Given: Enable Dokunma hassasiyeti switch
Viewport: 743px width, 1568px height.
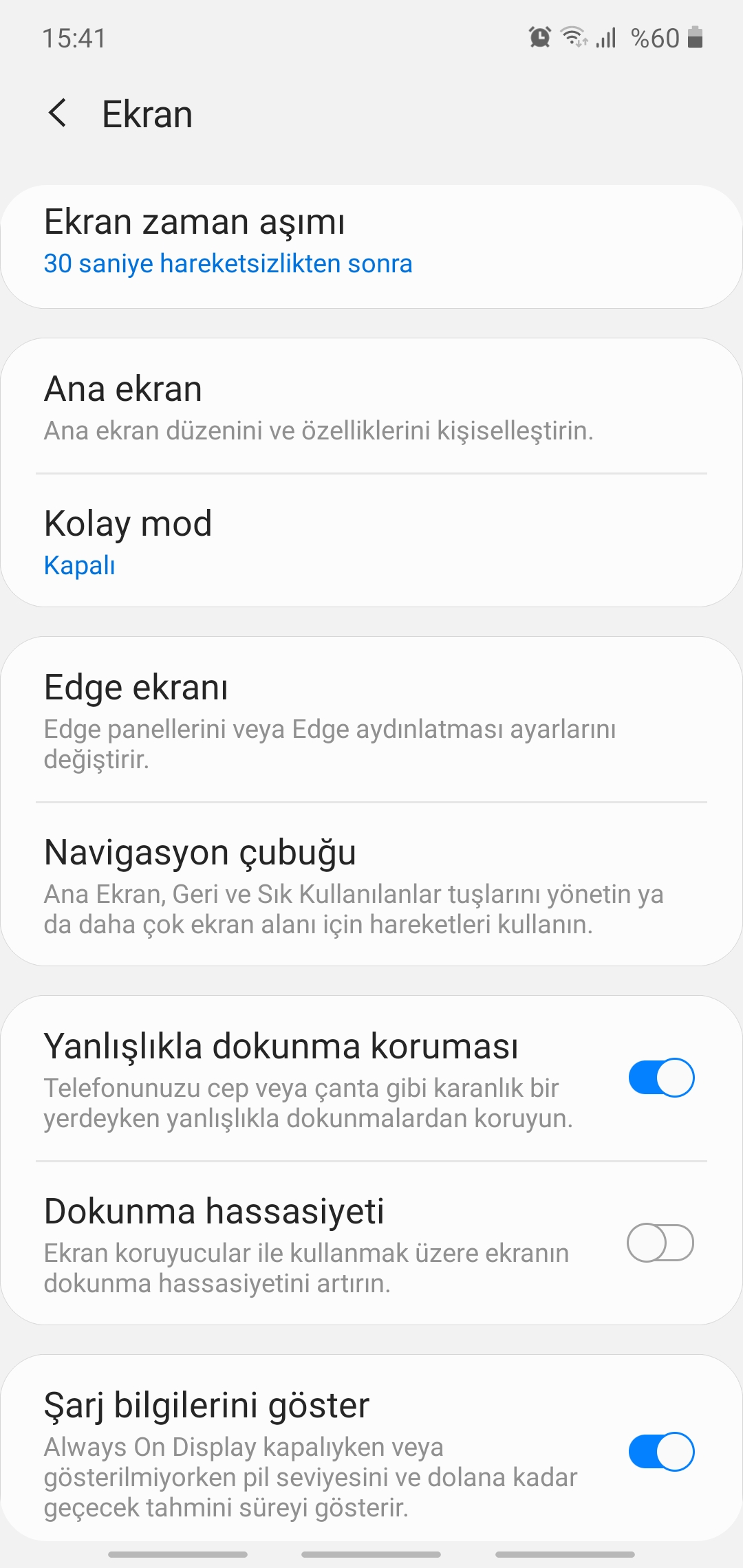Looking at the screenshot, I should pos(661,1243).
